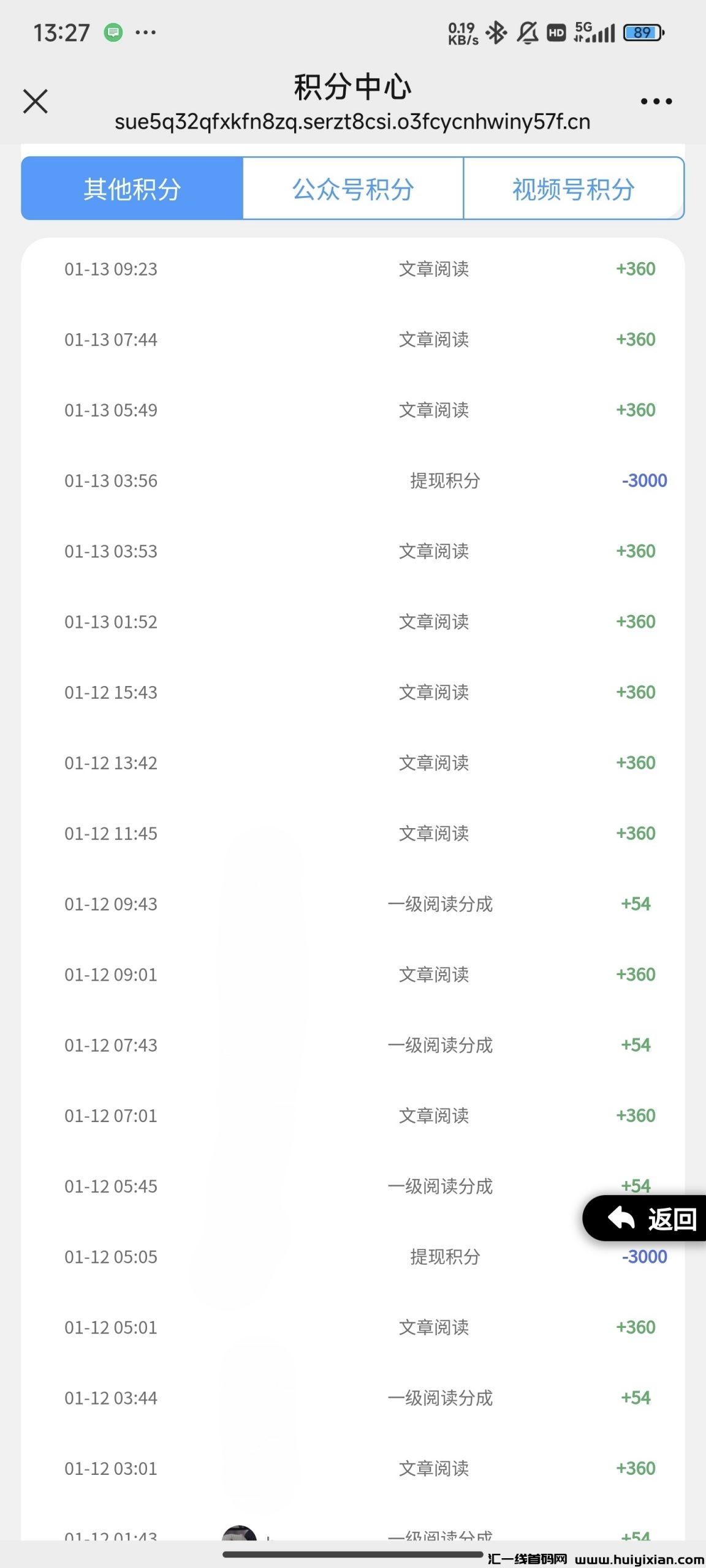Select the 其他积分 tab
This screenshot has height=1568, width=706.
click(x=132, y=189)
